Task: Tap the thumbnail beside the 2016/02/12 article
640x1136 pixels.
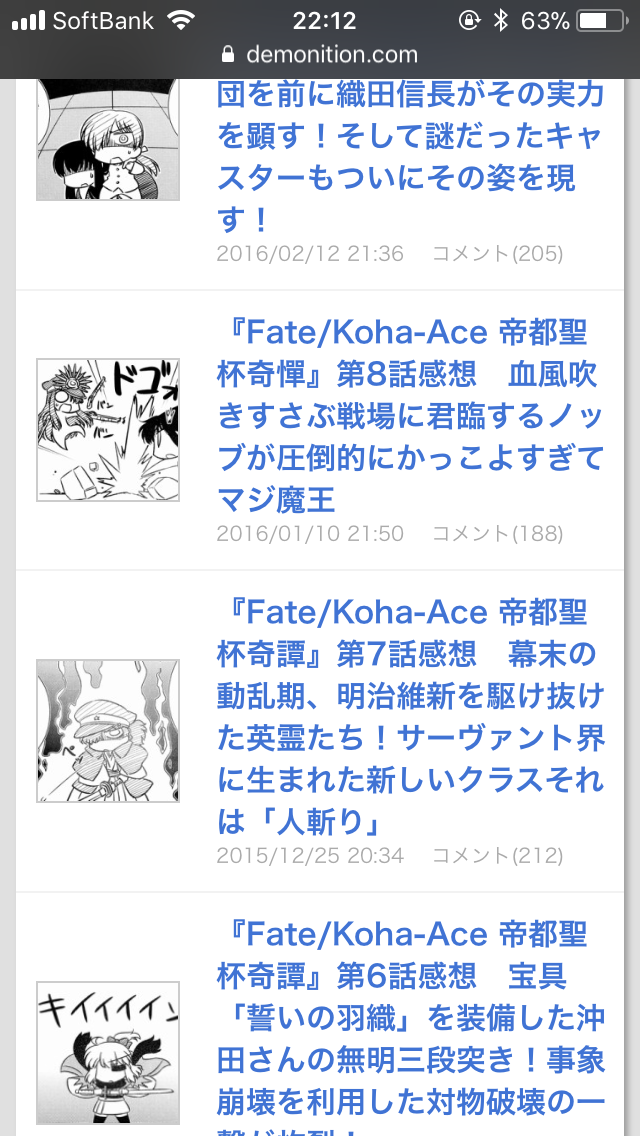Action: (x=108, y=140)
